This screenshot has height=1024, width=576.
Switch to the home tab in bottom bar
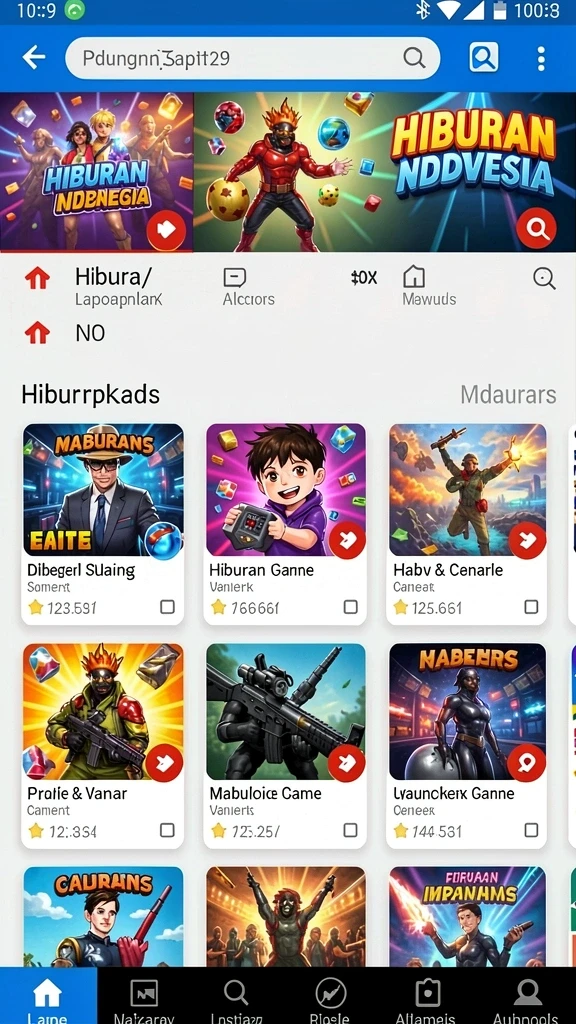48,996
